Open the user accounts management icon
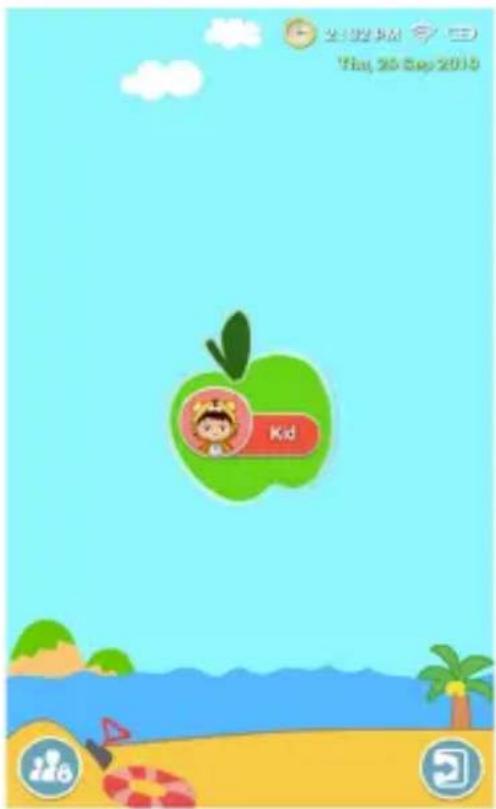Image resolution: width=496 pixels, height=809 pixels. point(50,768)
